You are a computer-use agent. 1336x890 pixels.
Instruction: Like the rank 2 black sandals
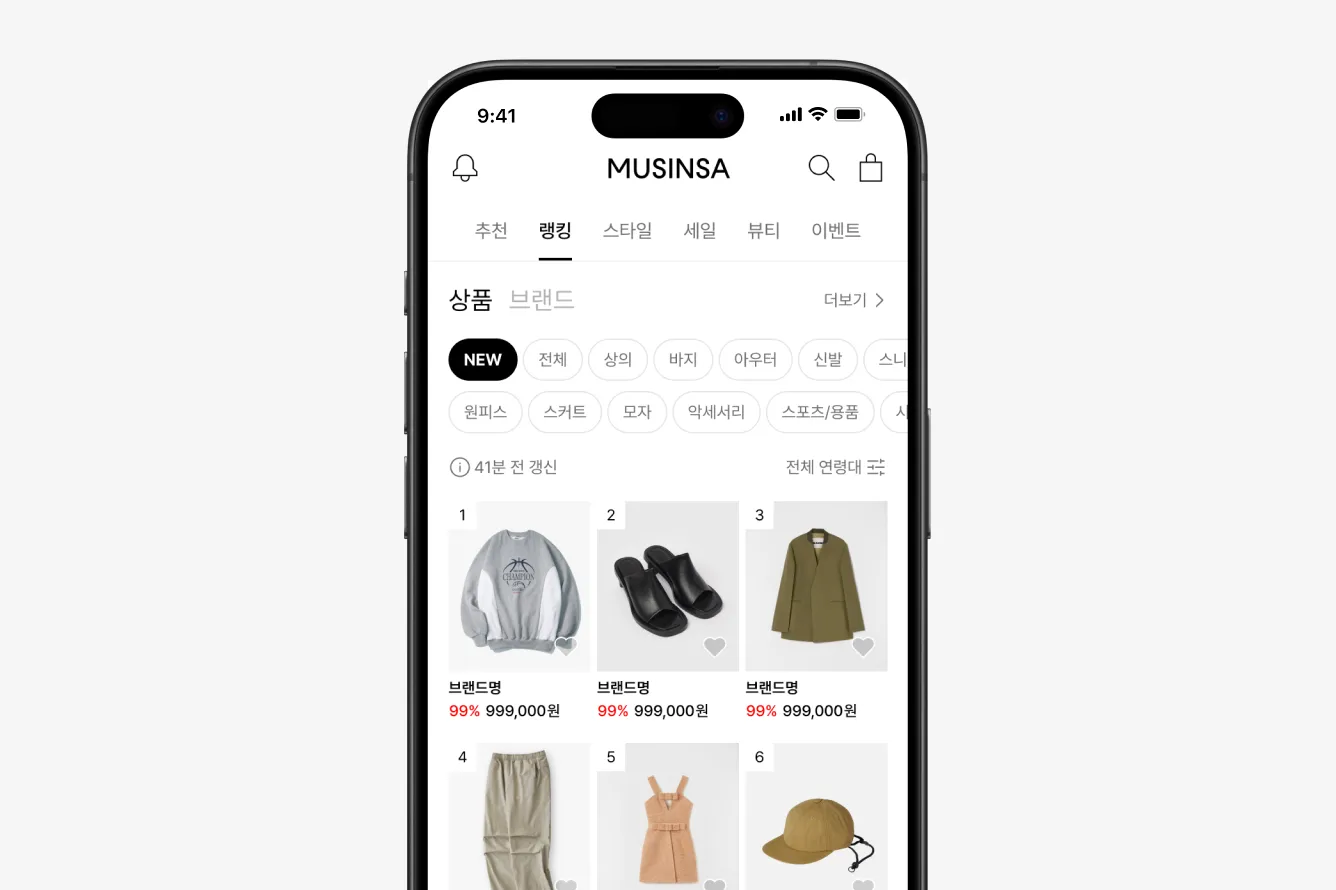(x=714, y=647)
